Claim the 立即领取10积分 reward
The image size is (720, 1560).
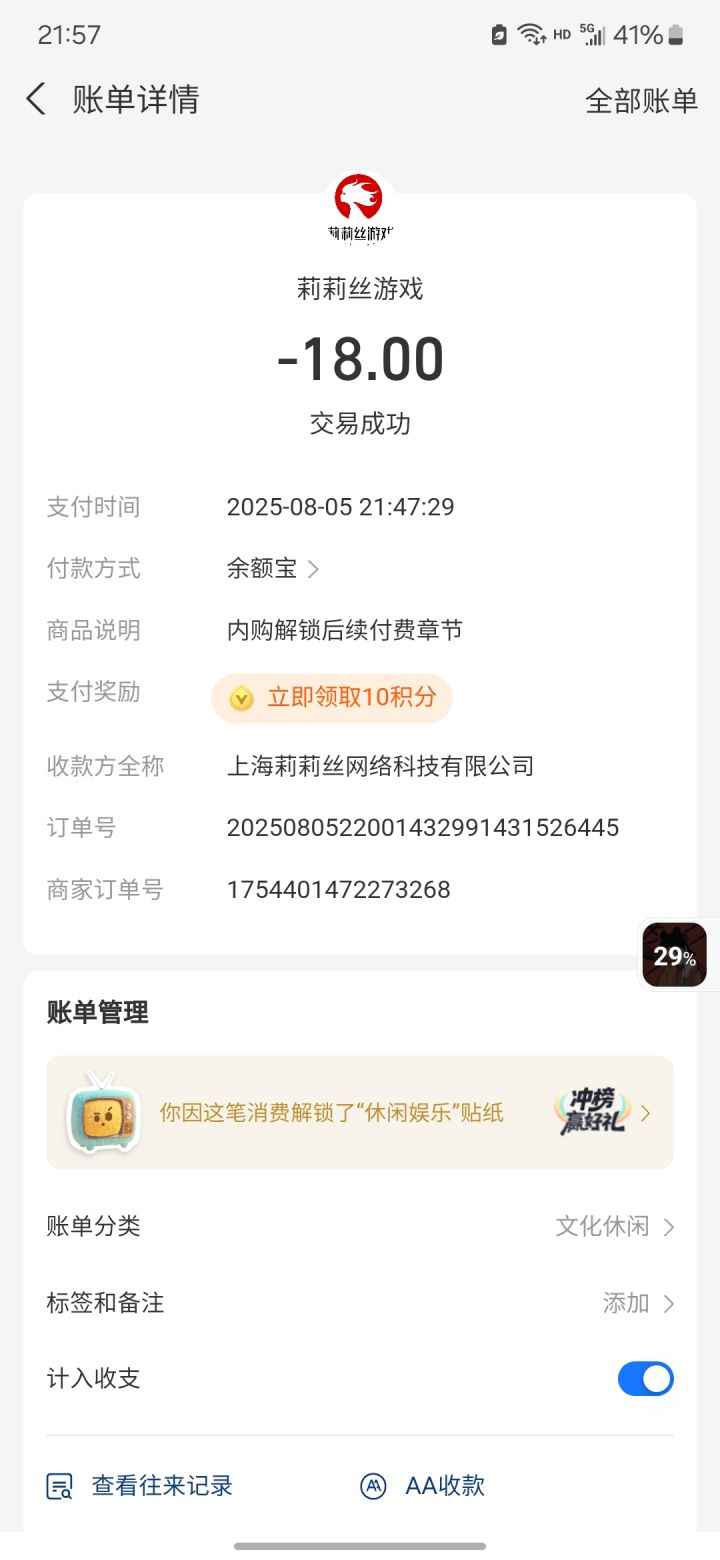pyautogui.click(x=332, y=698)
